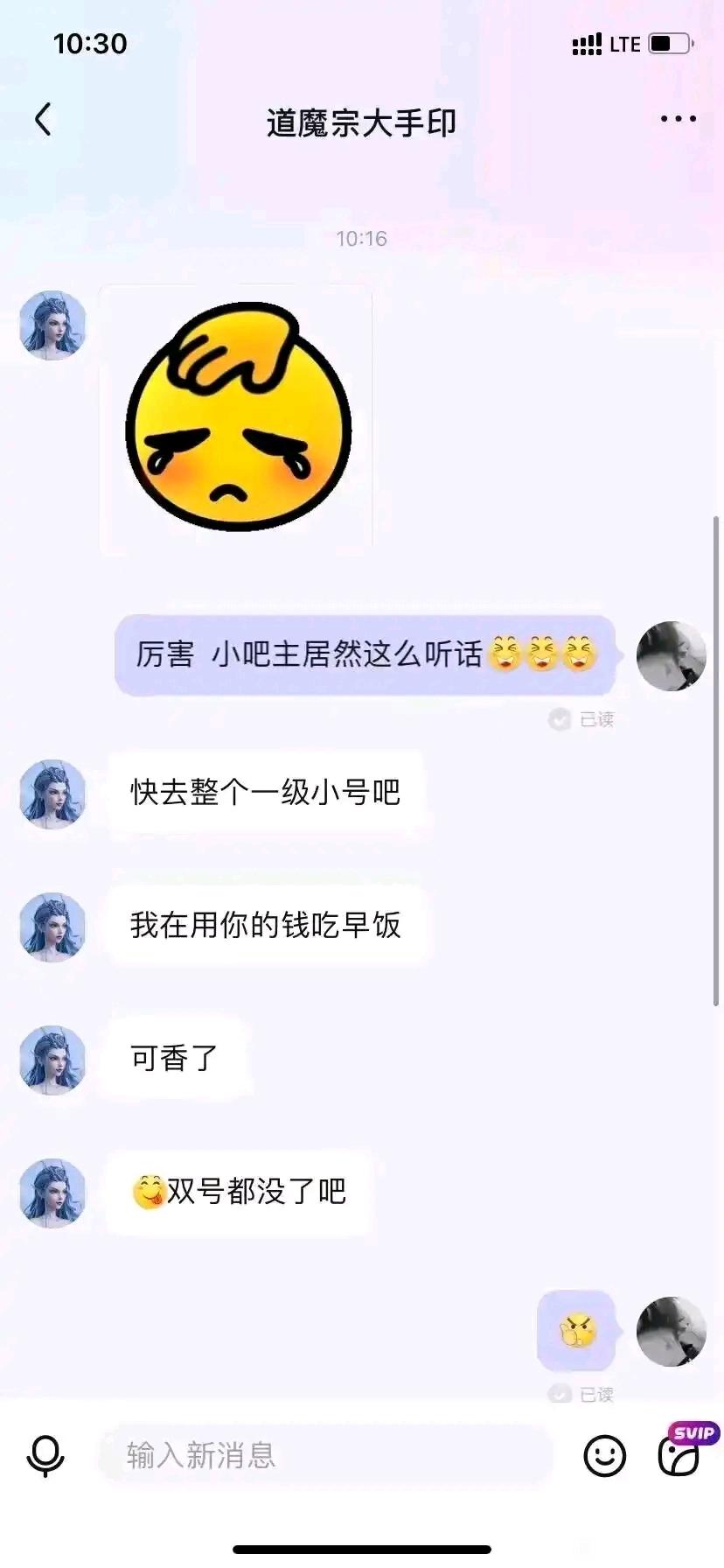Open the SVIP sticker button
Screen dimensions: 724x1568
pos(680,1456)
